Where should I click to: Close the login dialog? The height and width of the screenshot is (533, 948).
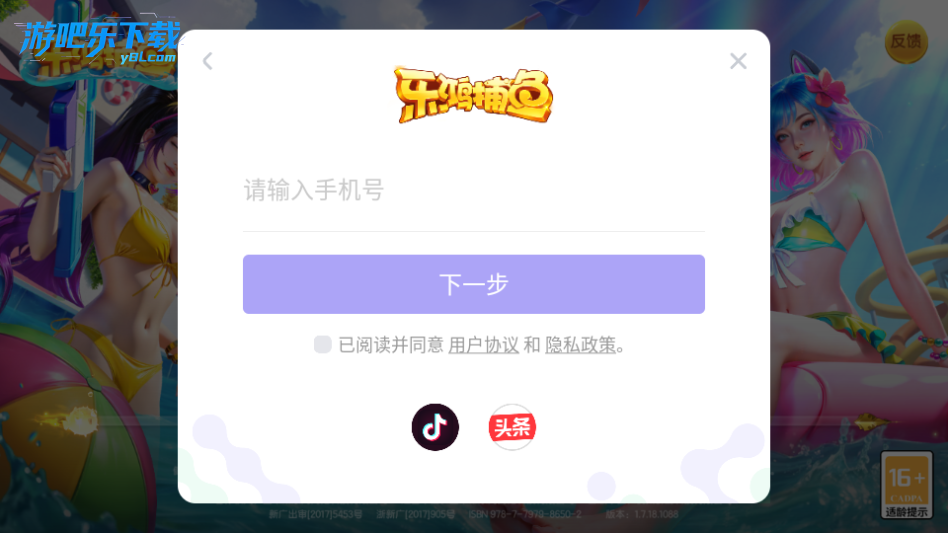coord(738,61)
